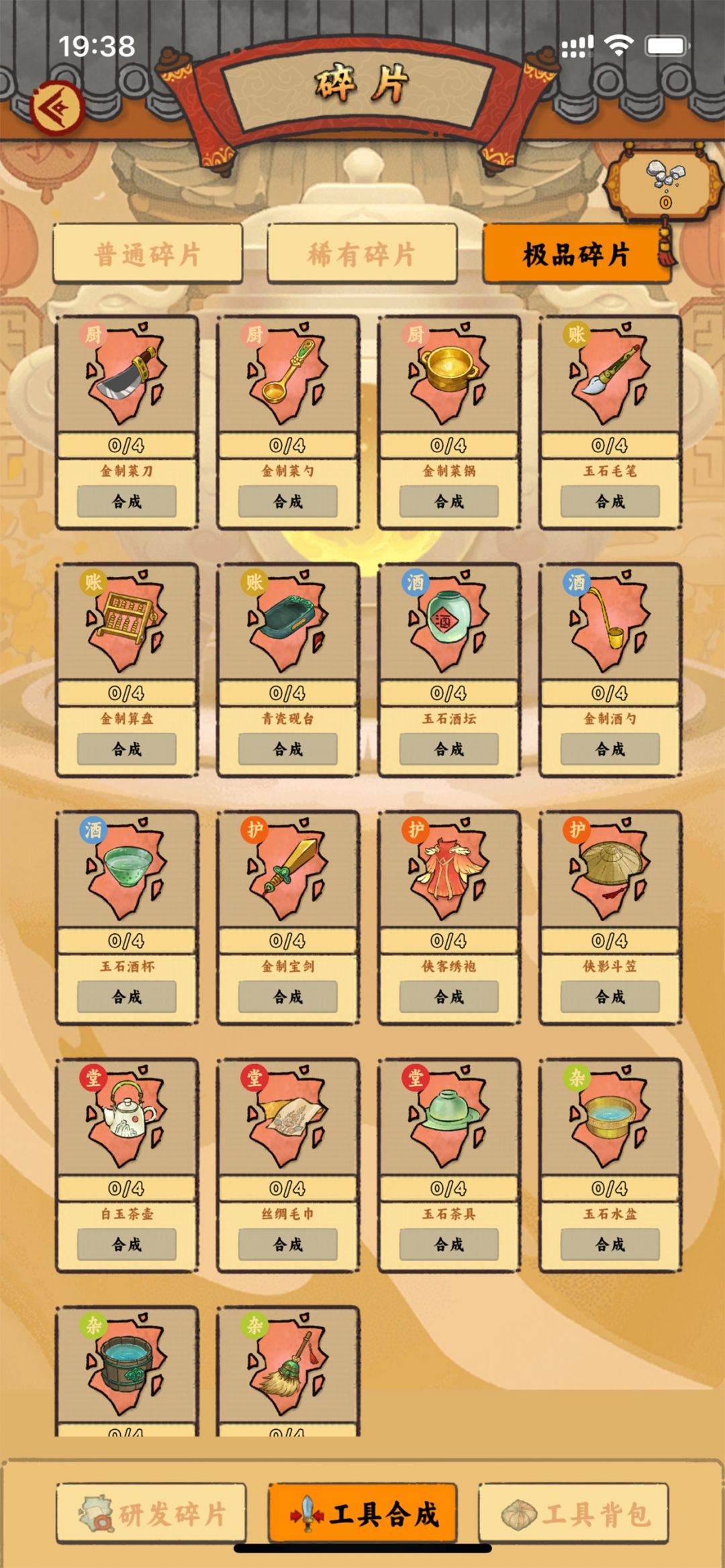Tap 合成 under 玉石酒杯
725x1568 pixels.
127,996
